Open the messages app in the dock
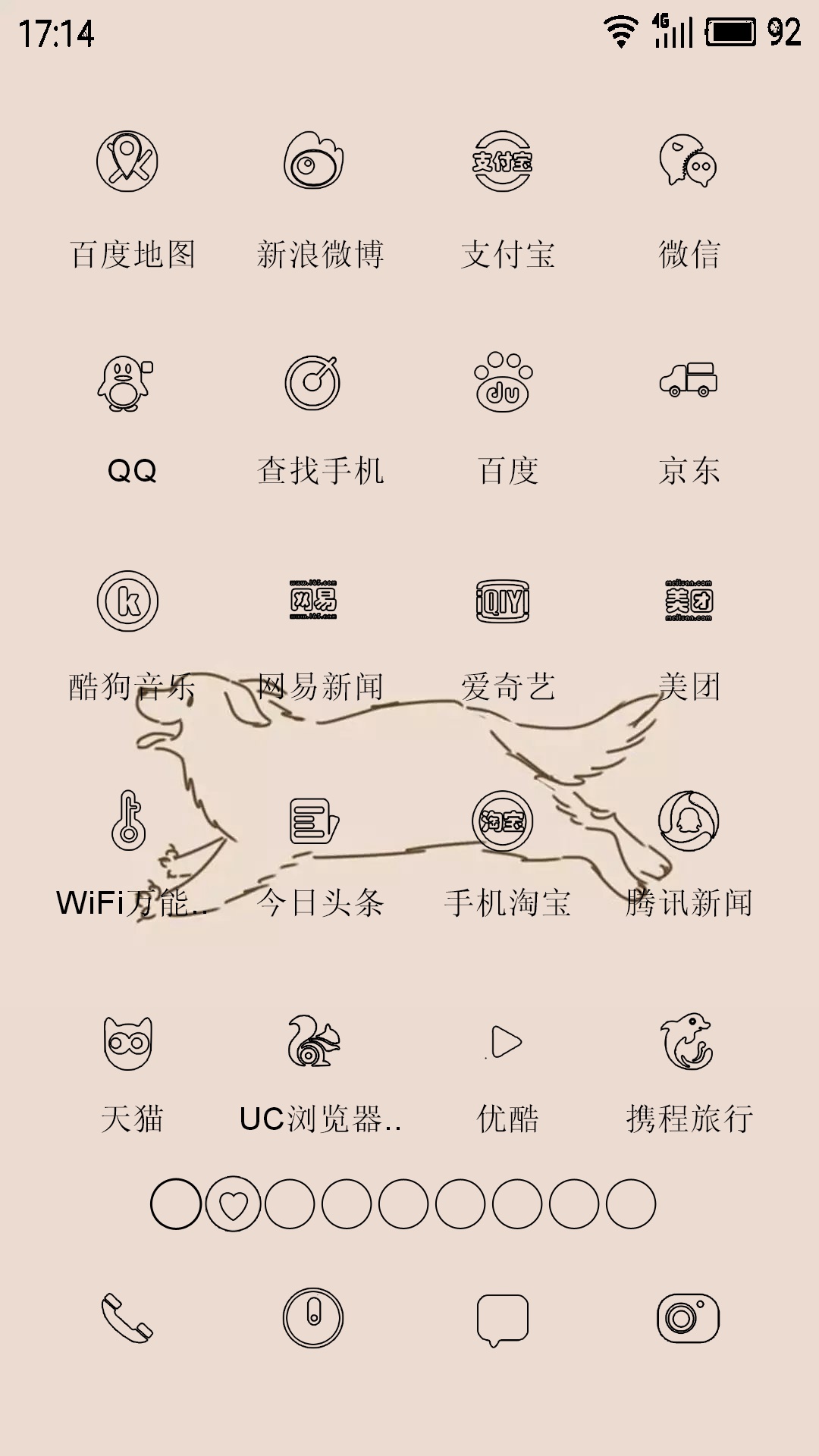 click(x=502, y=1319)
